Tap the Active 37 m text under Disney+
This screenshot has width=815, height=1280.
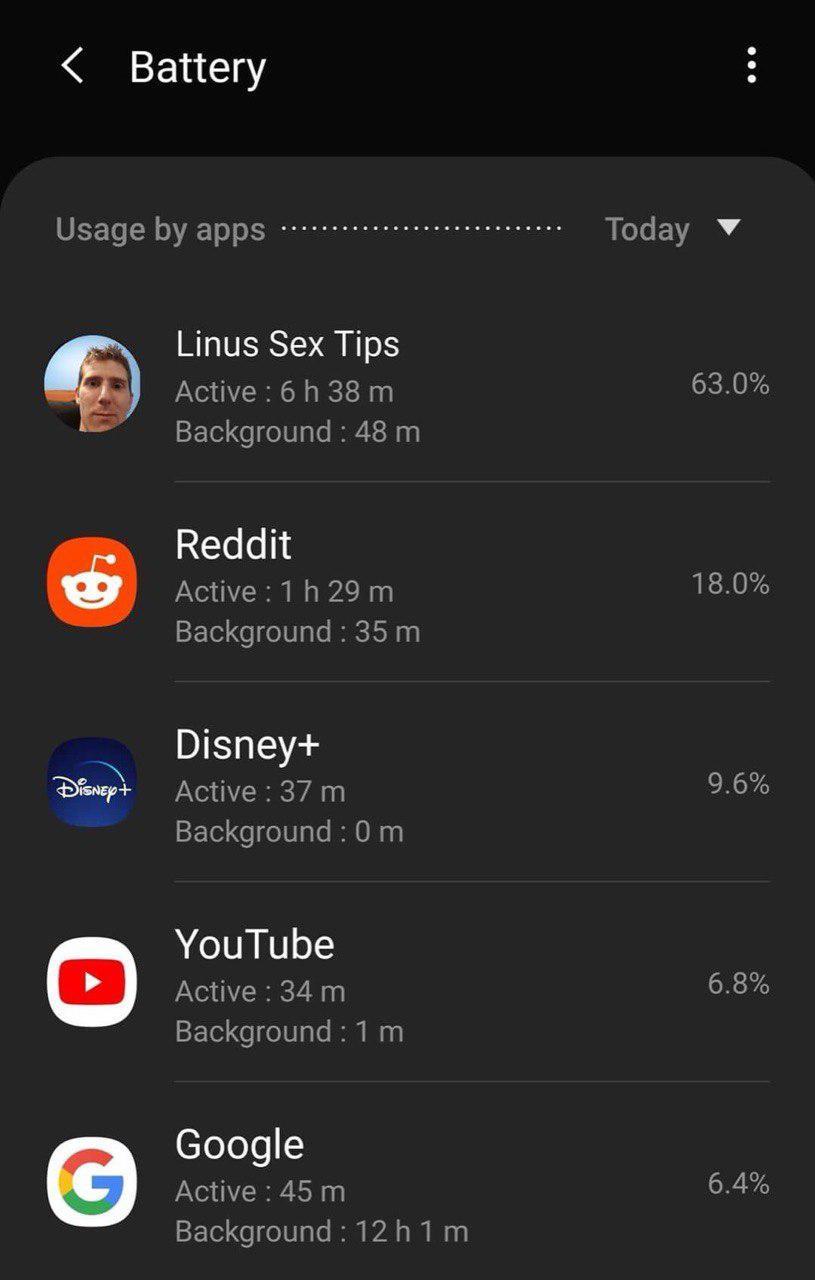pyautogui.click(x=261, y=790)
